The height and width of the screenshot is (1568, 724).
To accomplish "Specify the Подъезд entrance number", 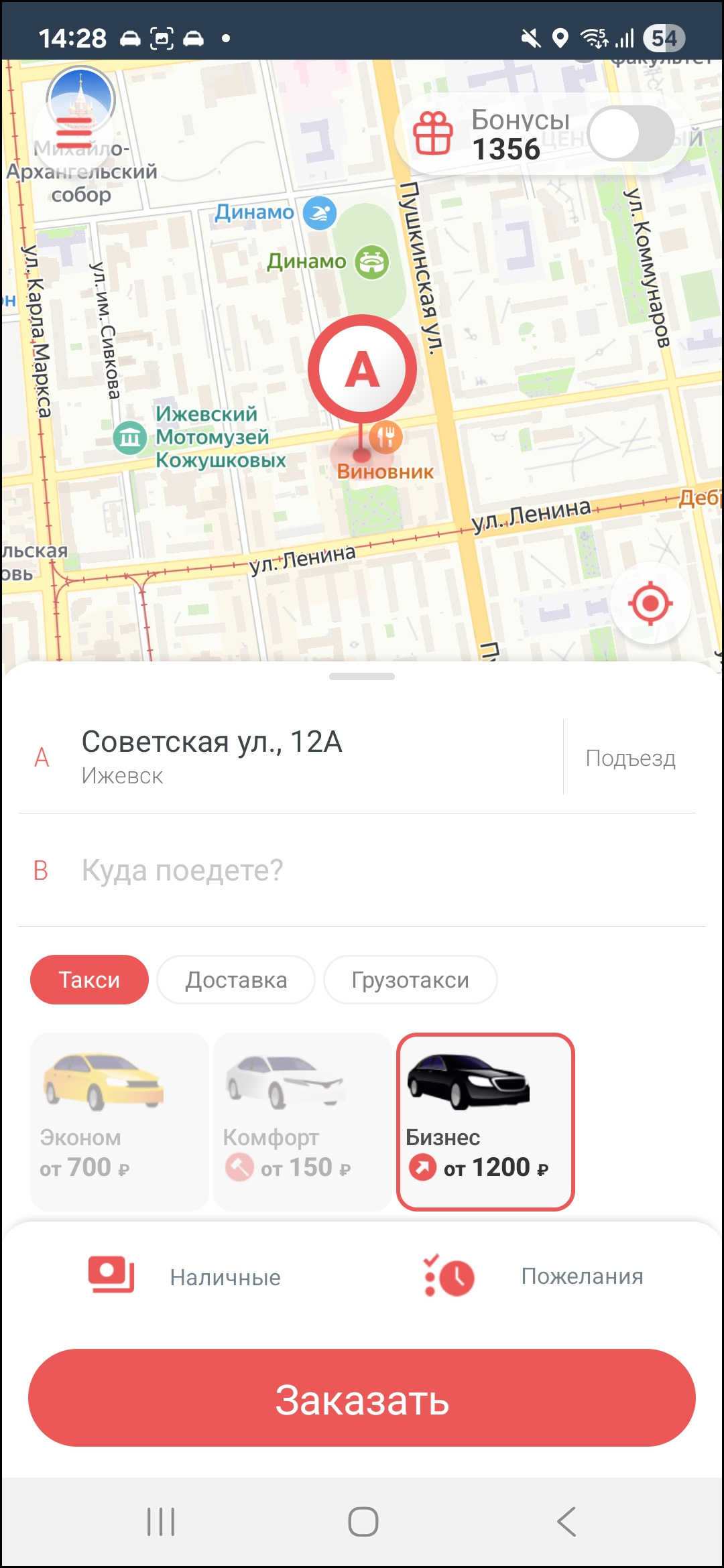I will tap(630, 758).
